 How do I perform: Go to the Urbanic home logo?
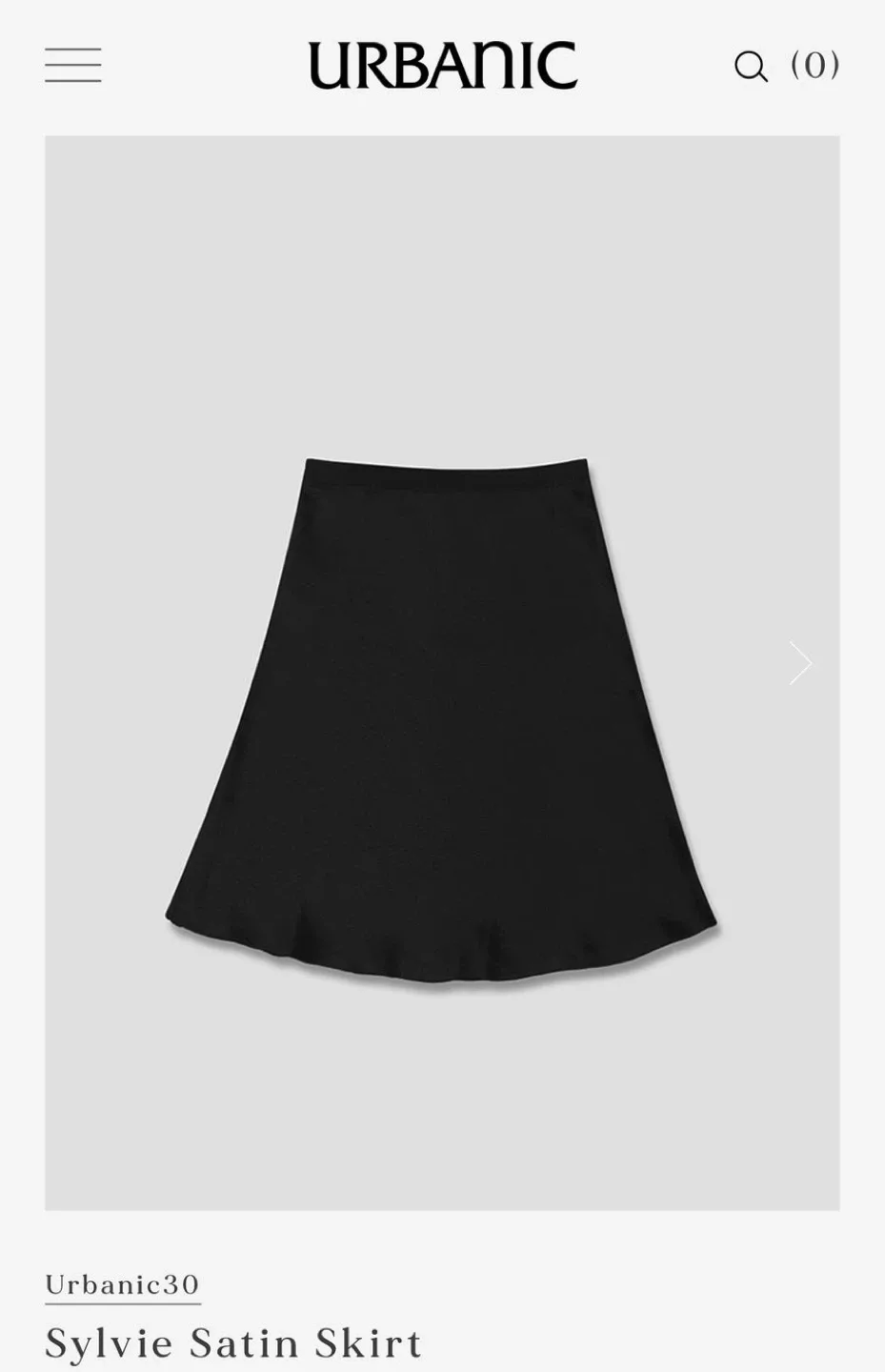[443, 66]
